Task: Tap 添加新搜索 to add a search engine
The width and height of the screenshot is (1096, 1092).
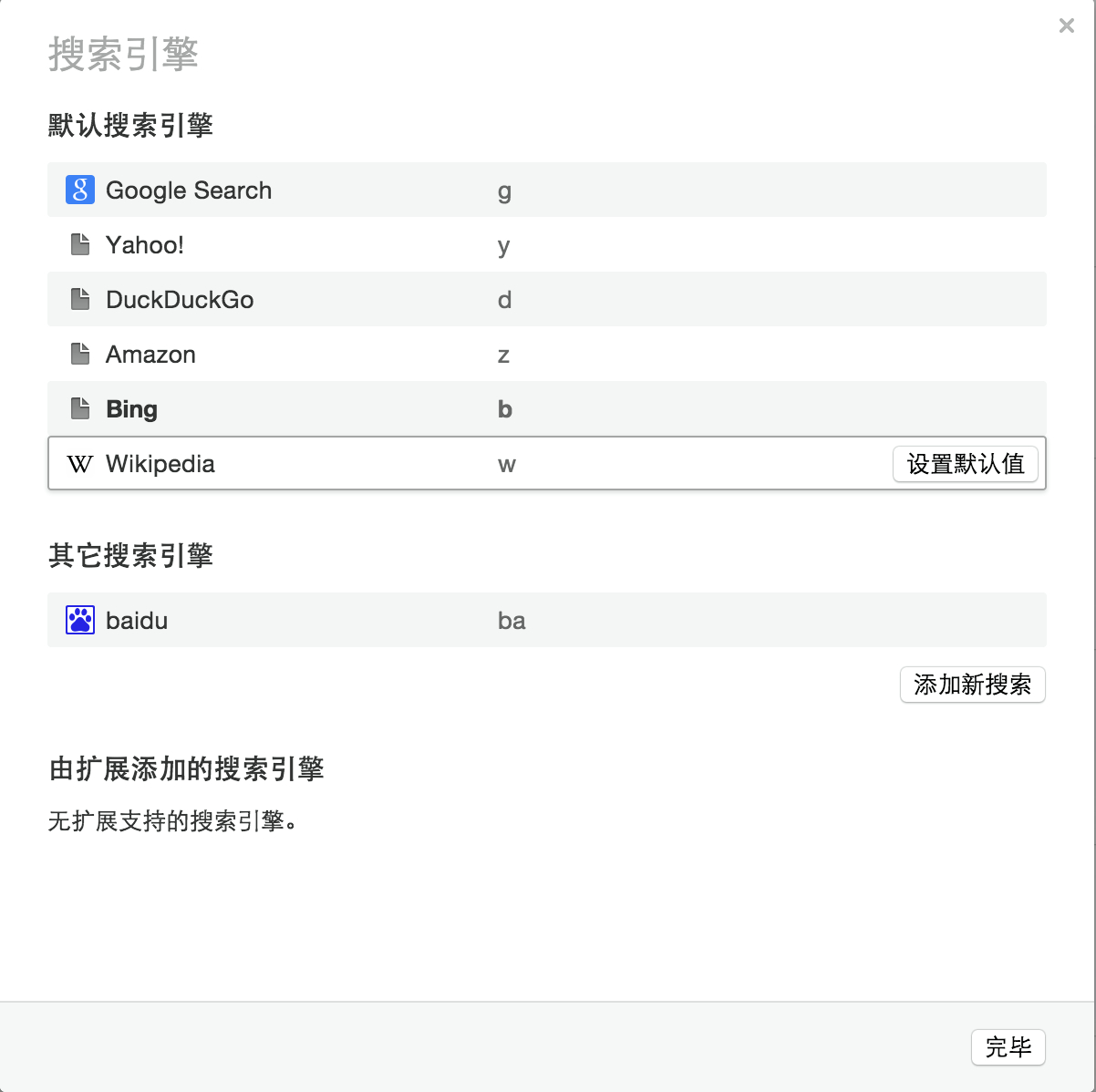Action: (x=973, y=685)
